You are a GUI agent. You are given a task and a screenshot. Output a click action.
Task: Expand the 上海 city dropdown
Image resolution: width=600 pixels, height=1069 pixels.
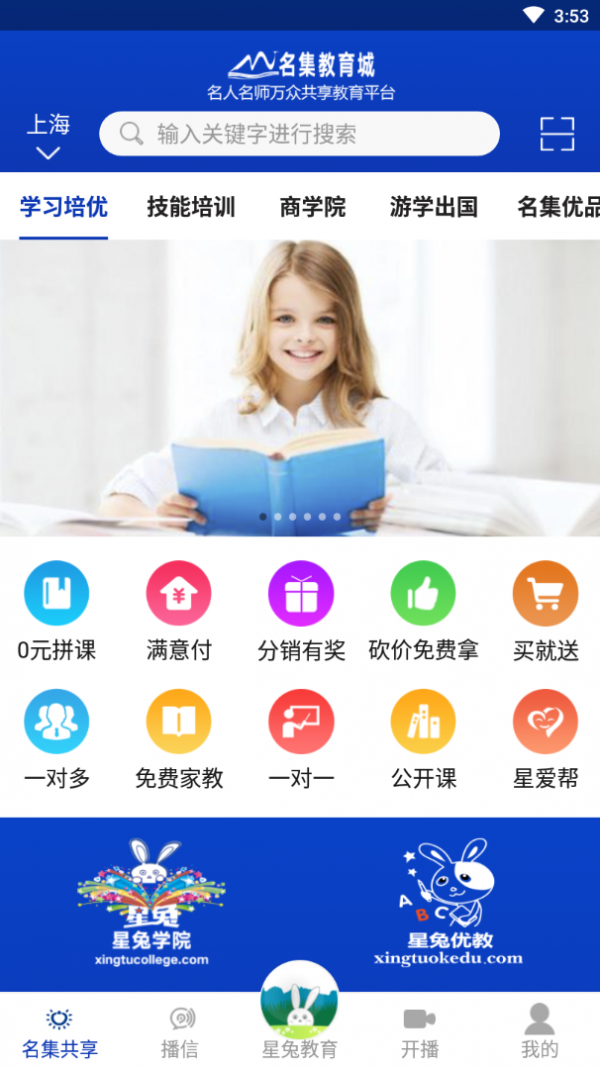click(48, 137)
